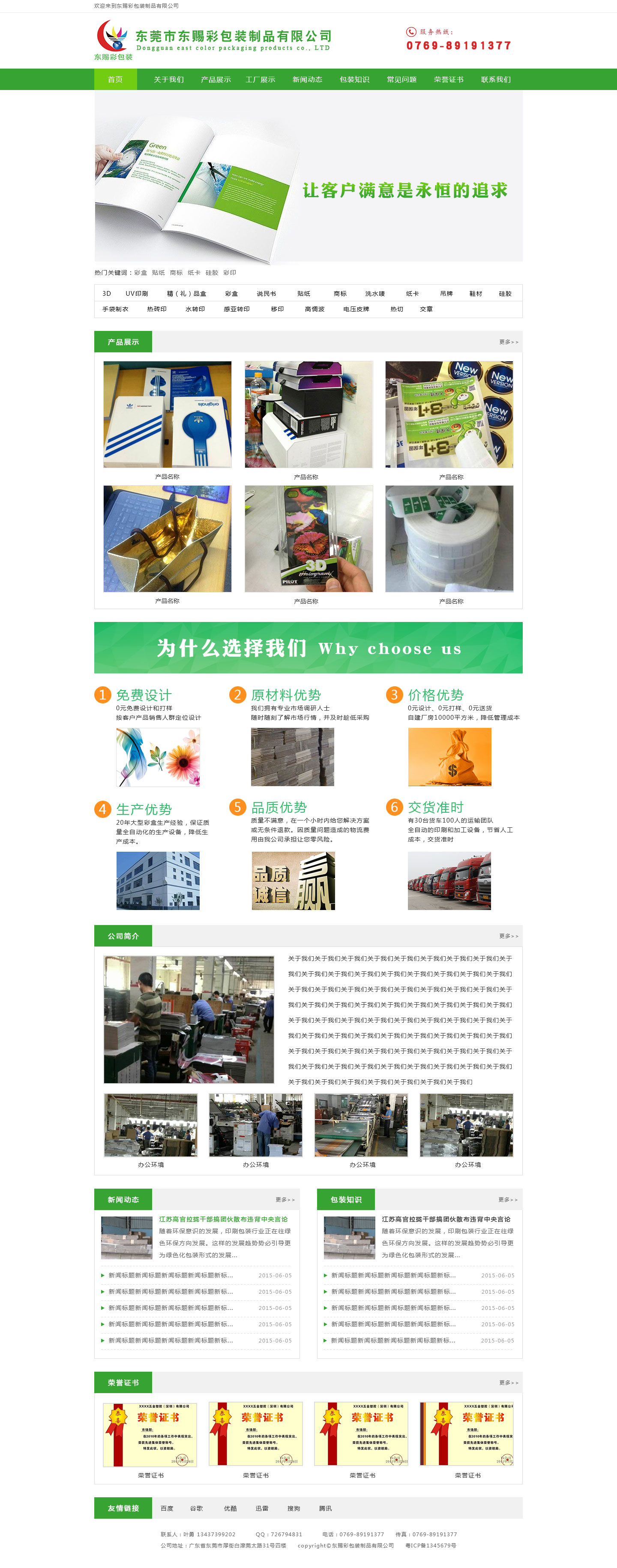Visit the 百度 friendly link
The width and height of the screenshot is (617, 1568).
point(167,1508)
